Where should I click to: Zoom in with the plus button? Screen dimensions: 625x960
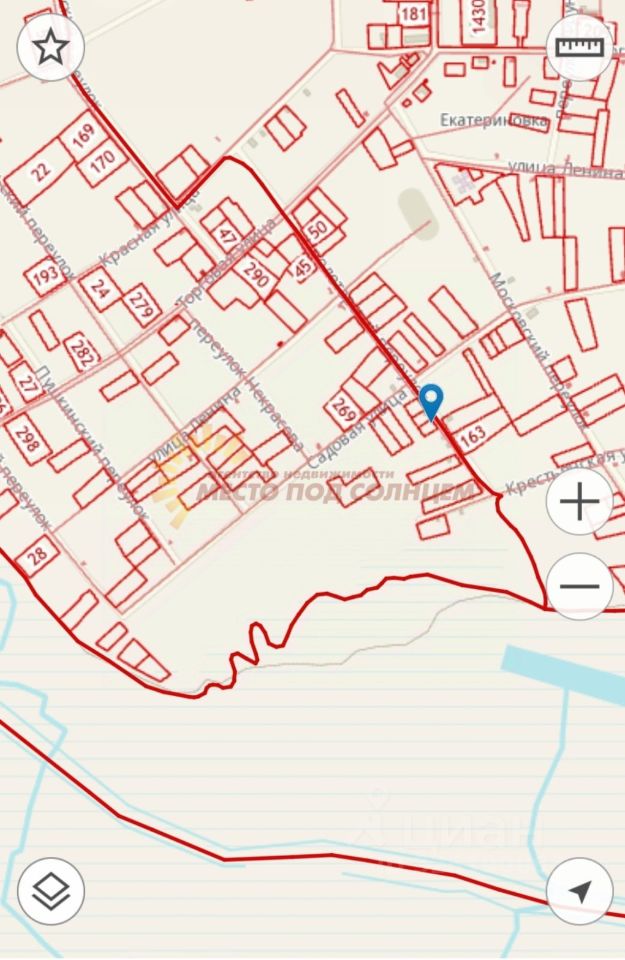(579, 501)
